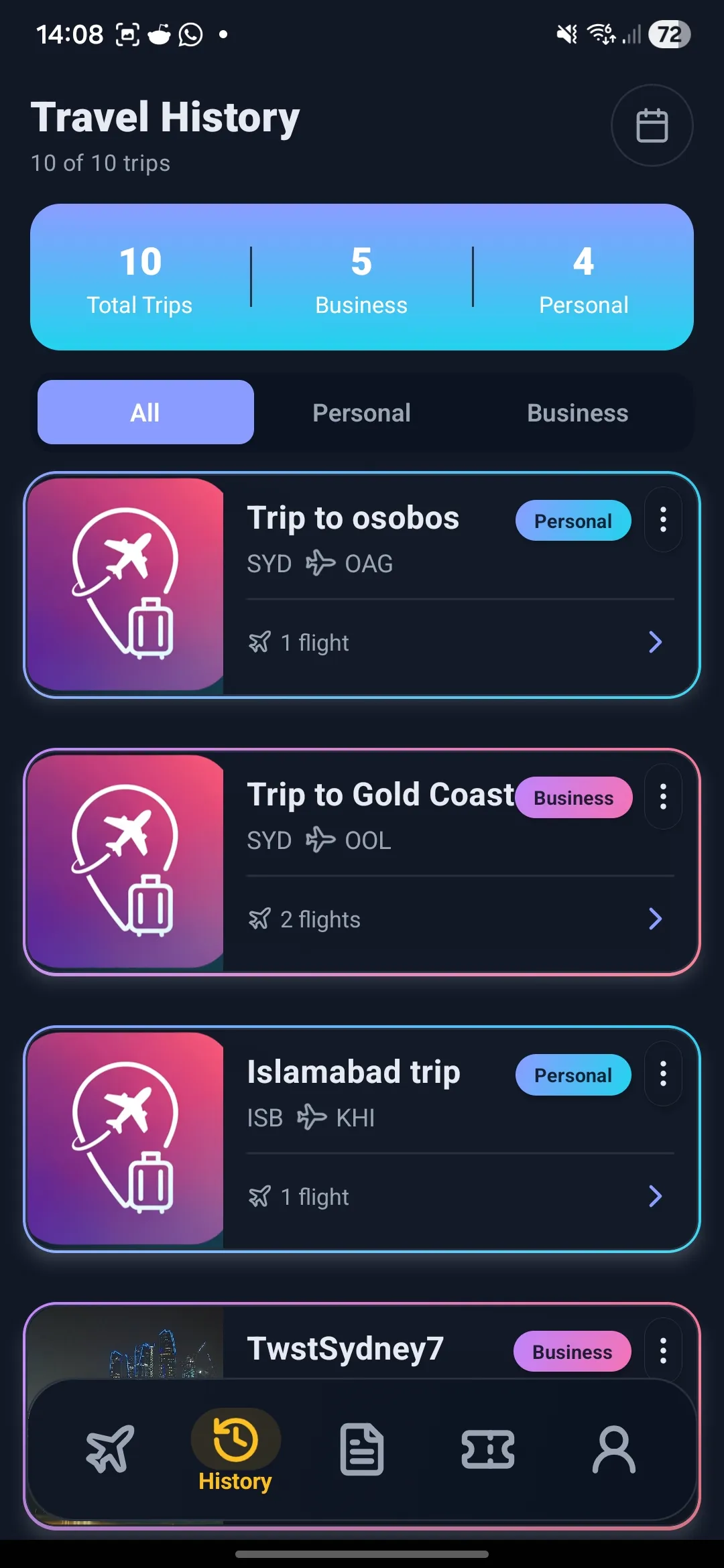The image size is (724, 1568).
Task: Open the calendar icon near Travel History
Action: pyautogui.click(x=652, y=125)
